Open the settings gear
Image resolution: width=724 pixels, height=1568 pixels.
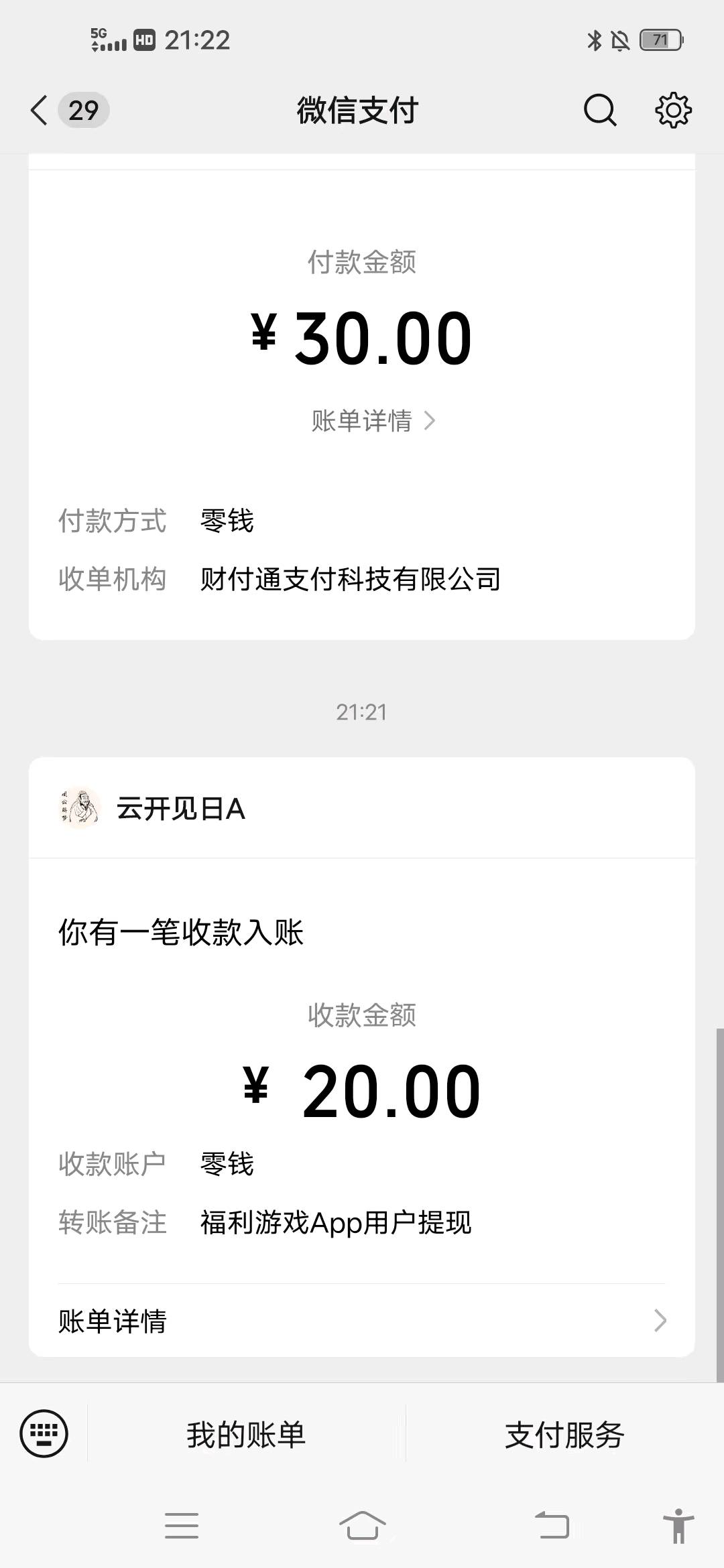coord(673,110)
